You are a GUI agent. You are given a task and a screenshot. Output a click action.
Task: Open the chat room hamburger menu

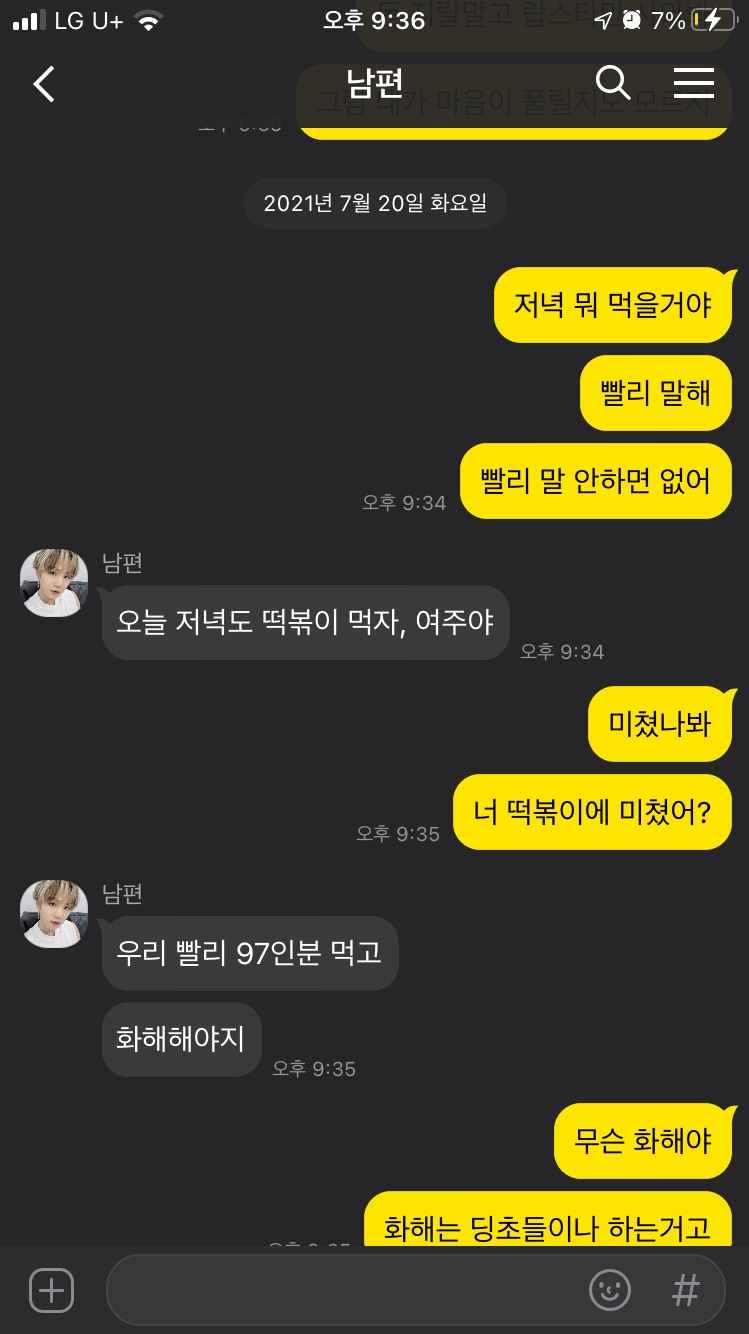(693, 83)
